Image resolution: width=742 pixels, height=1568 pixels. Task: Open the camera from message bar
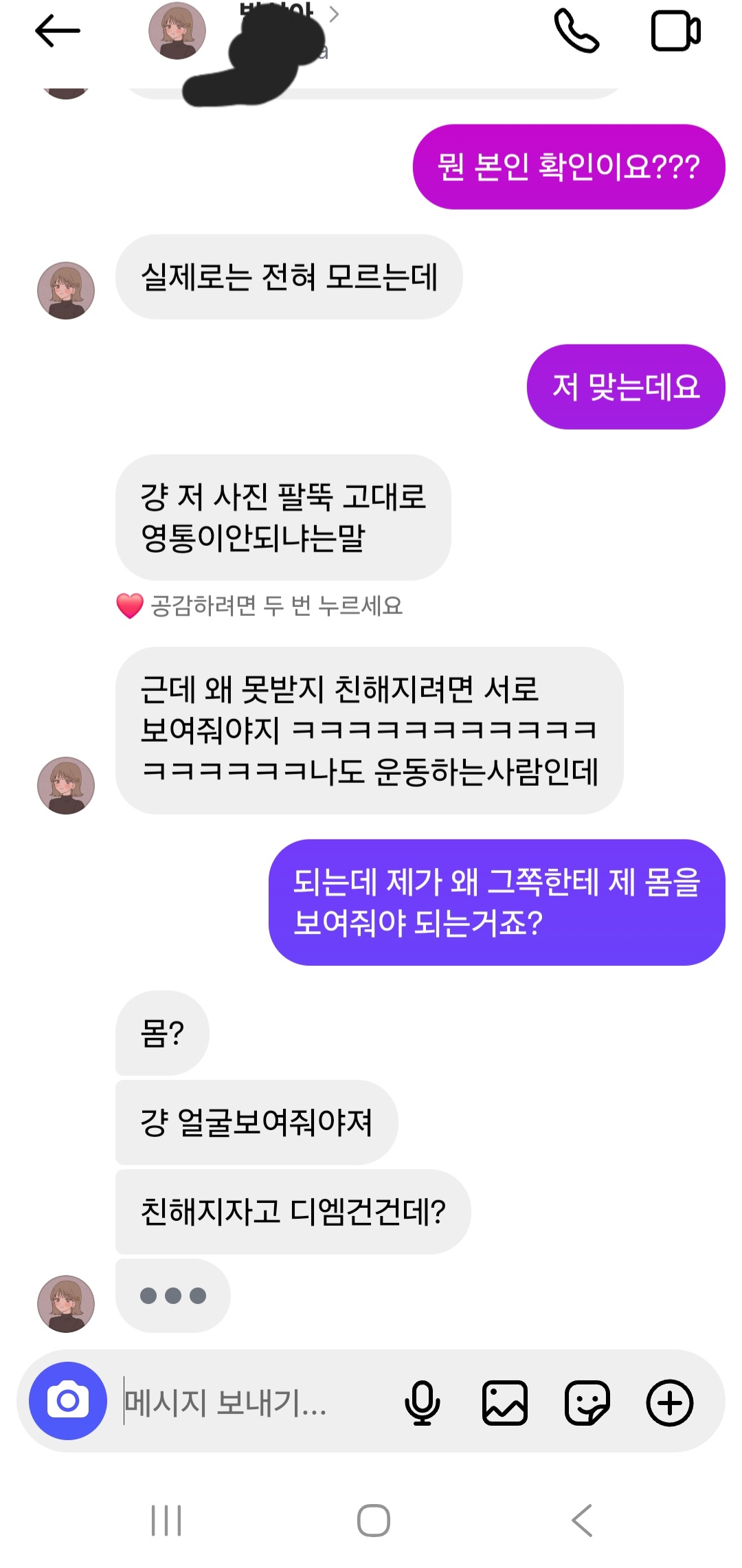pos(68,1400)
